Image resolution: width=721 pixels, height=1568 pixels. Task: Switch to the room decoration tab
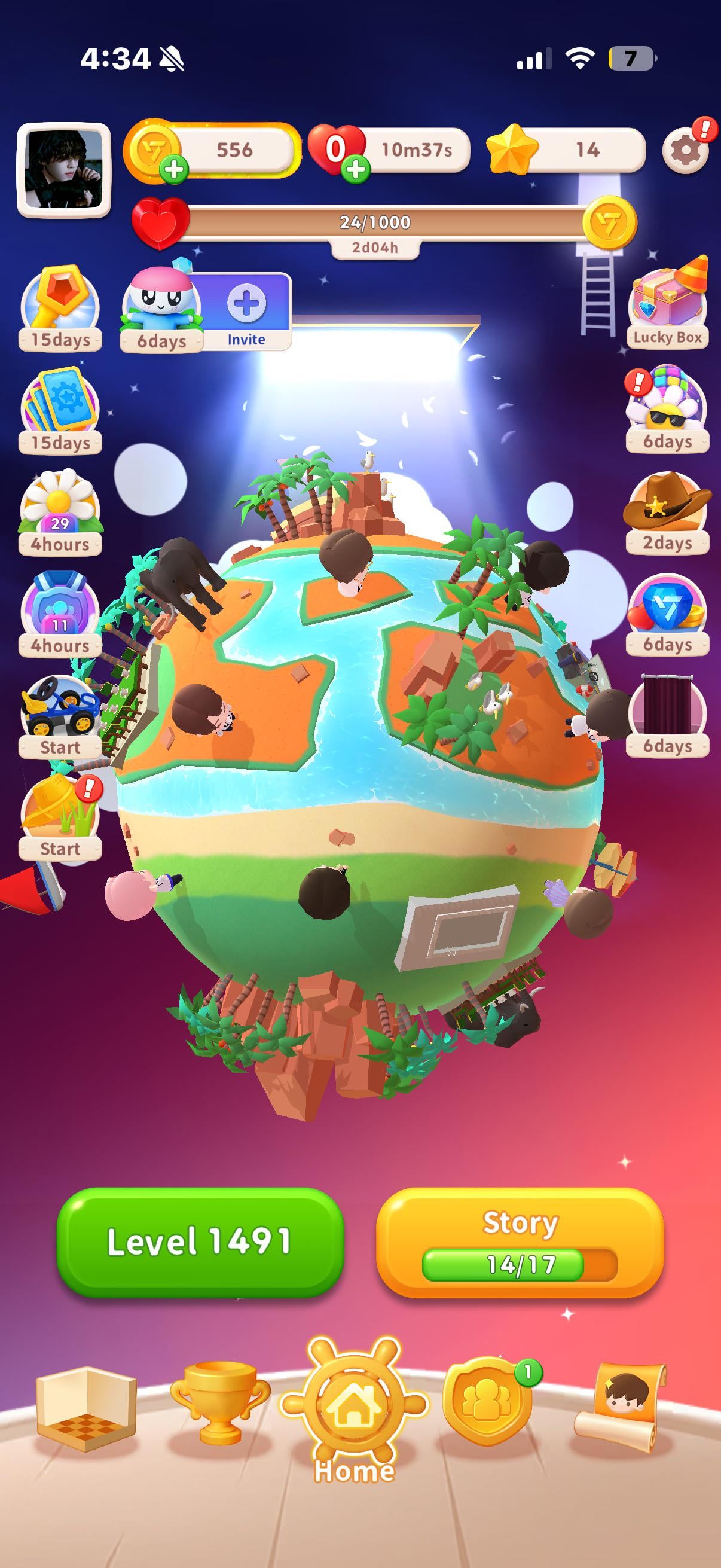click(85, 1408)
